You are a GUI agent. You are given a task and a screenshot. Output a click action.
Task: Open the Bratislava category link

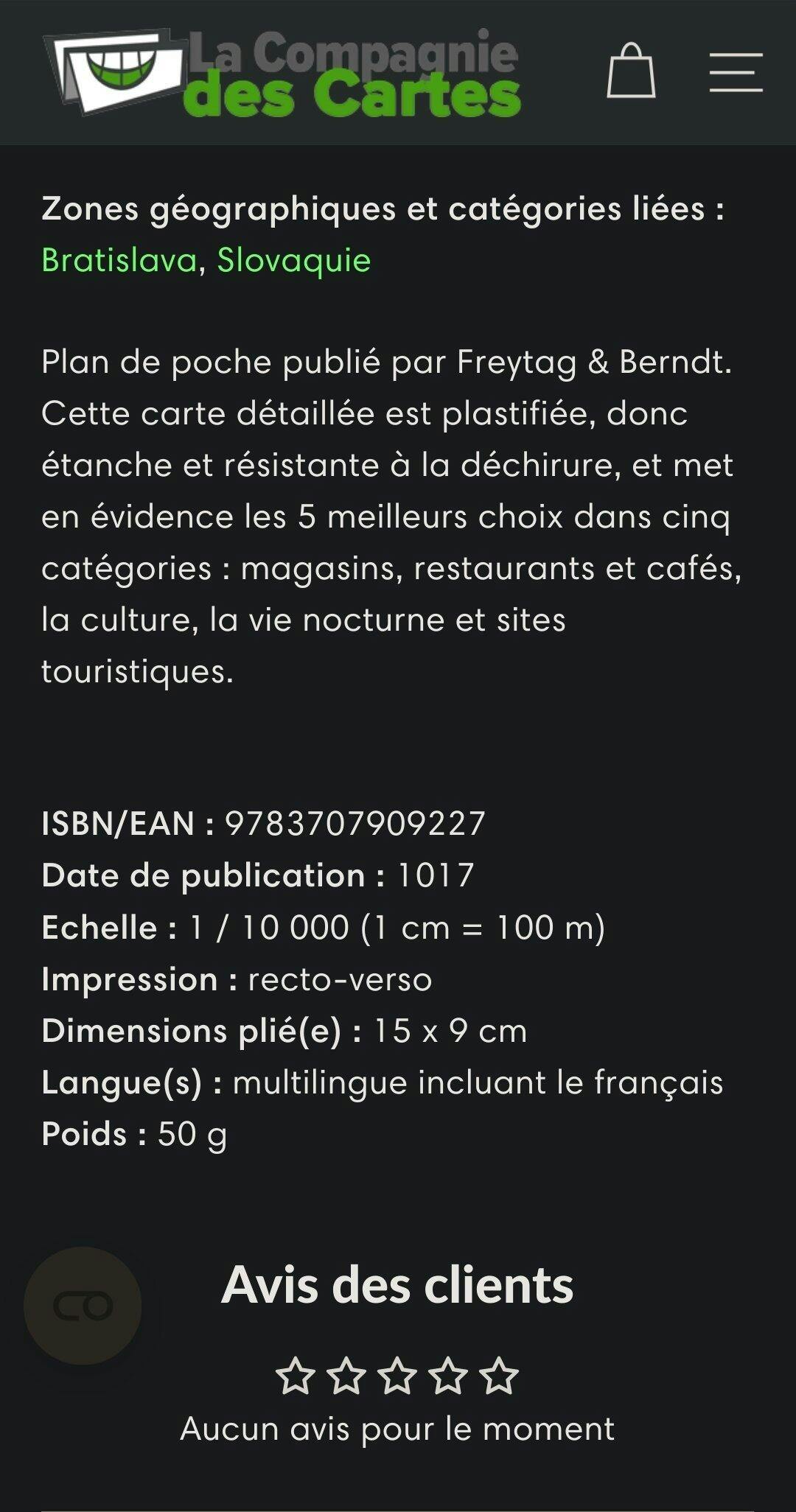(x=119, y=260)
